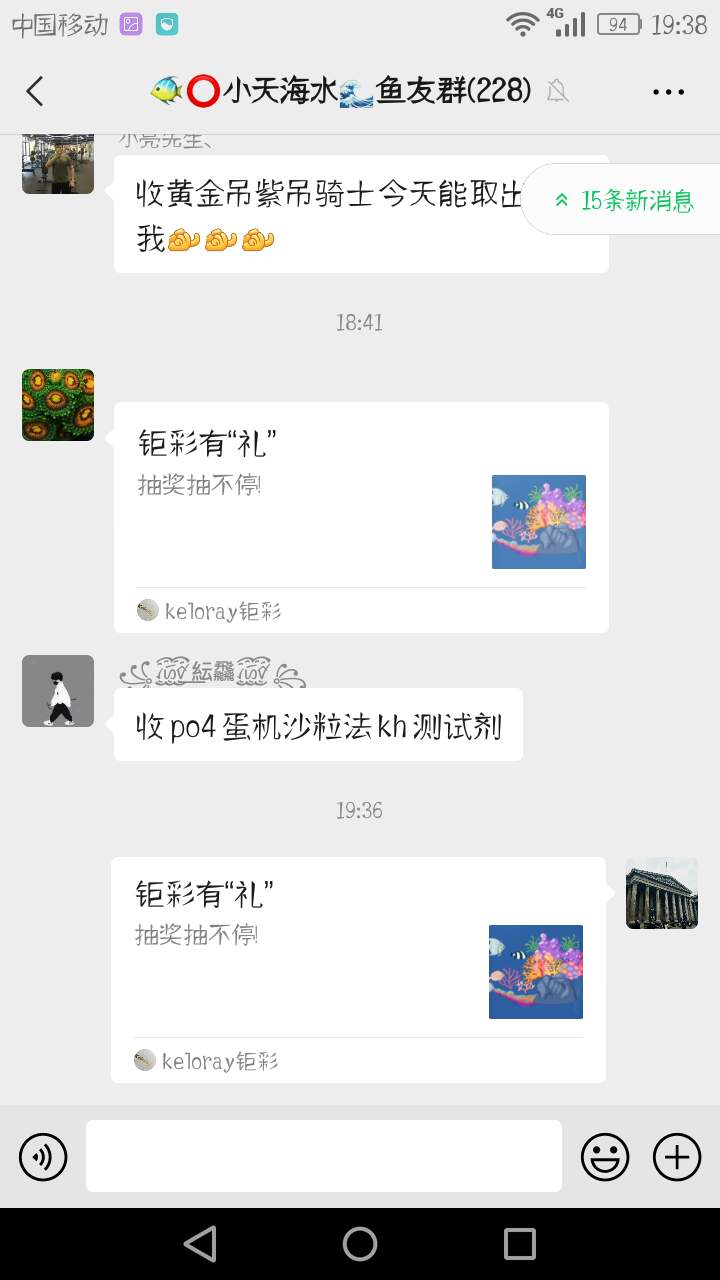
Task: Tap the message text field
Action: pyautogui.click(x=324, y=1156)
